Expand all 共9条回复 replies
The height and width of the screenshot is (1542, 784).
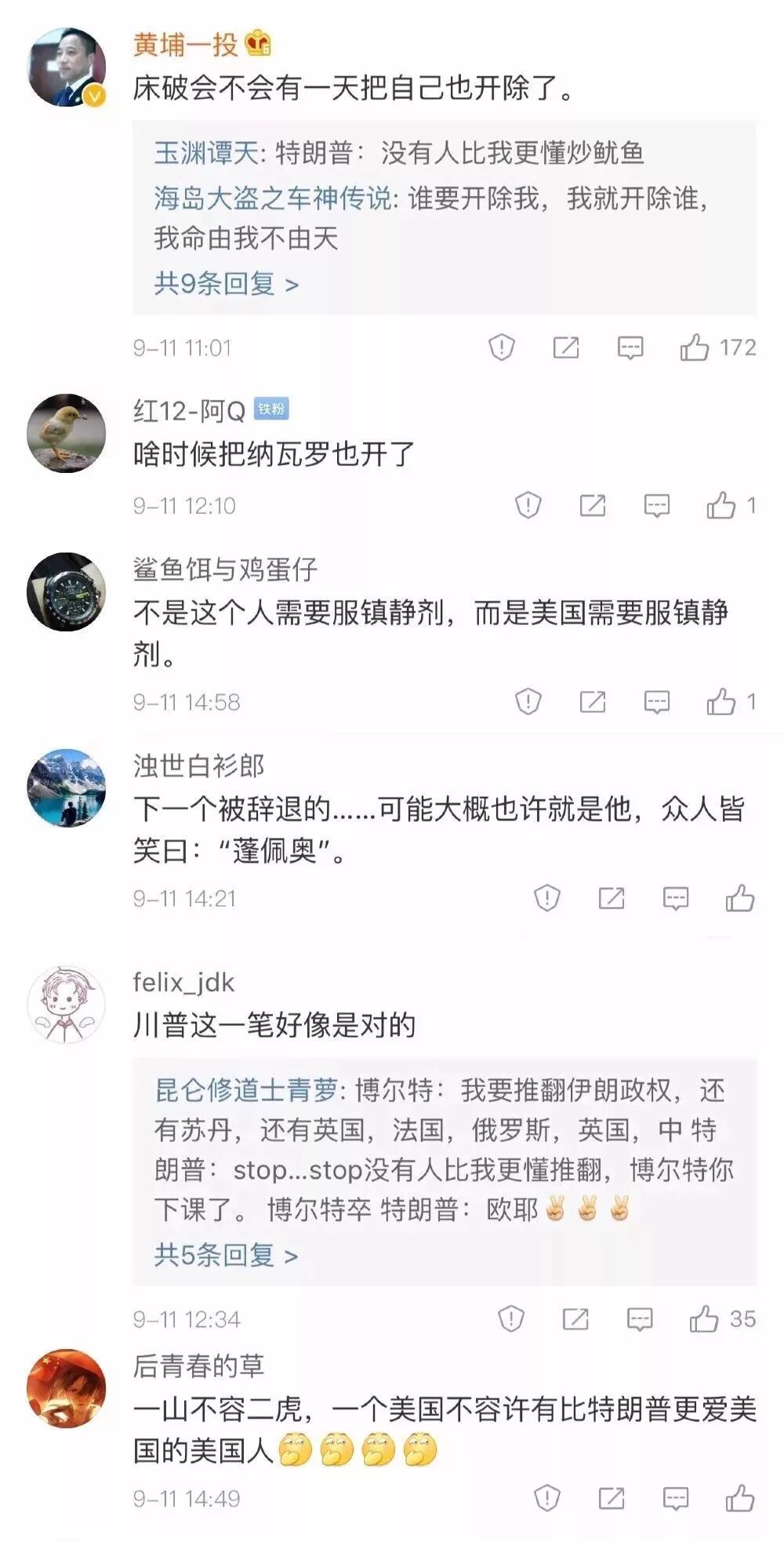pyautogui.click(x=226, y=283)
